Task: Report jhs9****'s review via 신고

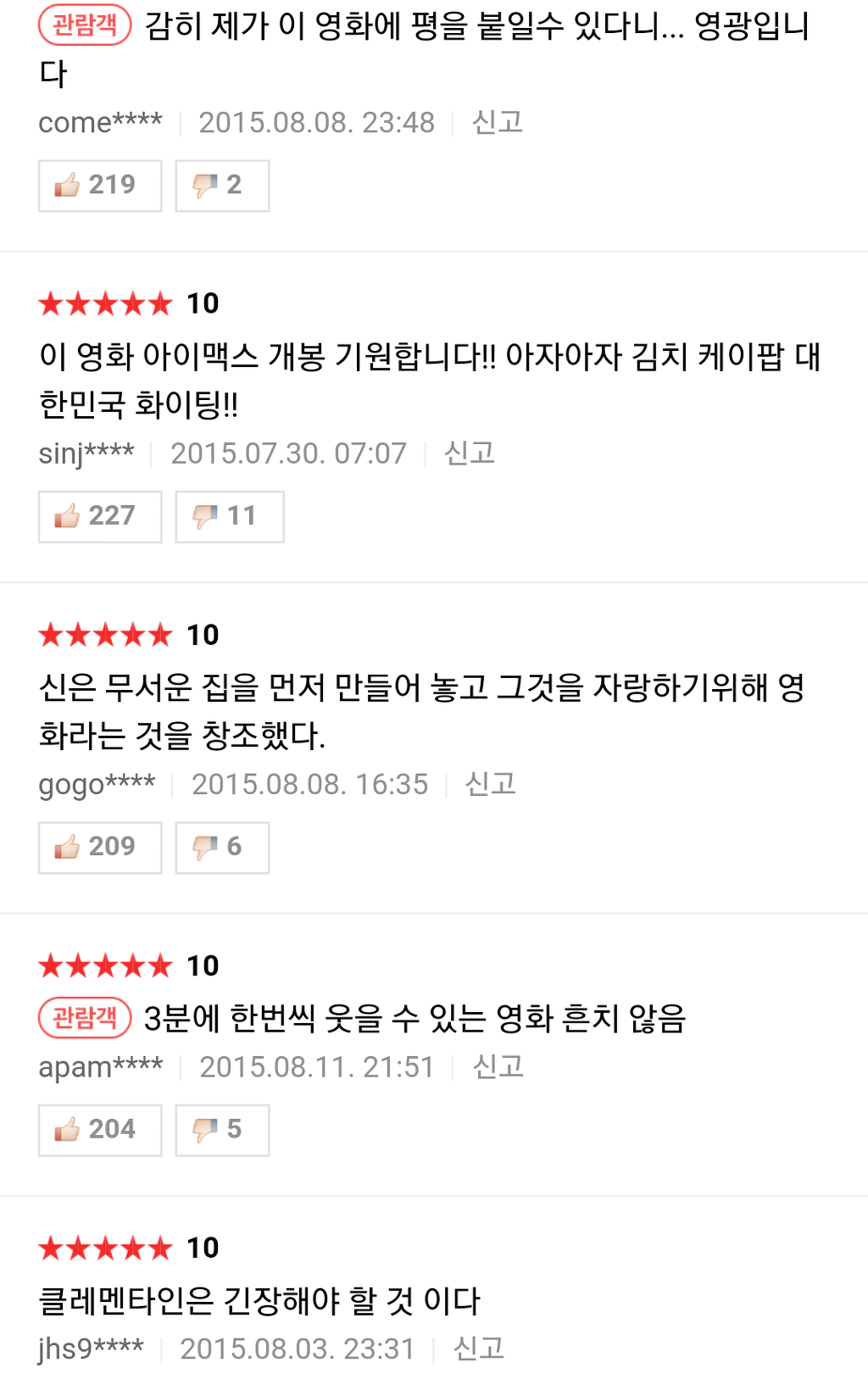Action: 478,1349
